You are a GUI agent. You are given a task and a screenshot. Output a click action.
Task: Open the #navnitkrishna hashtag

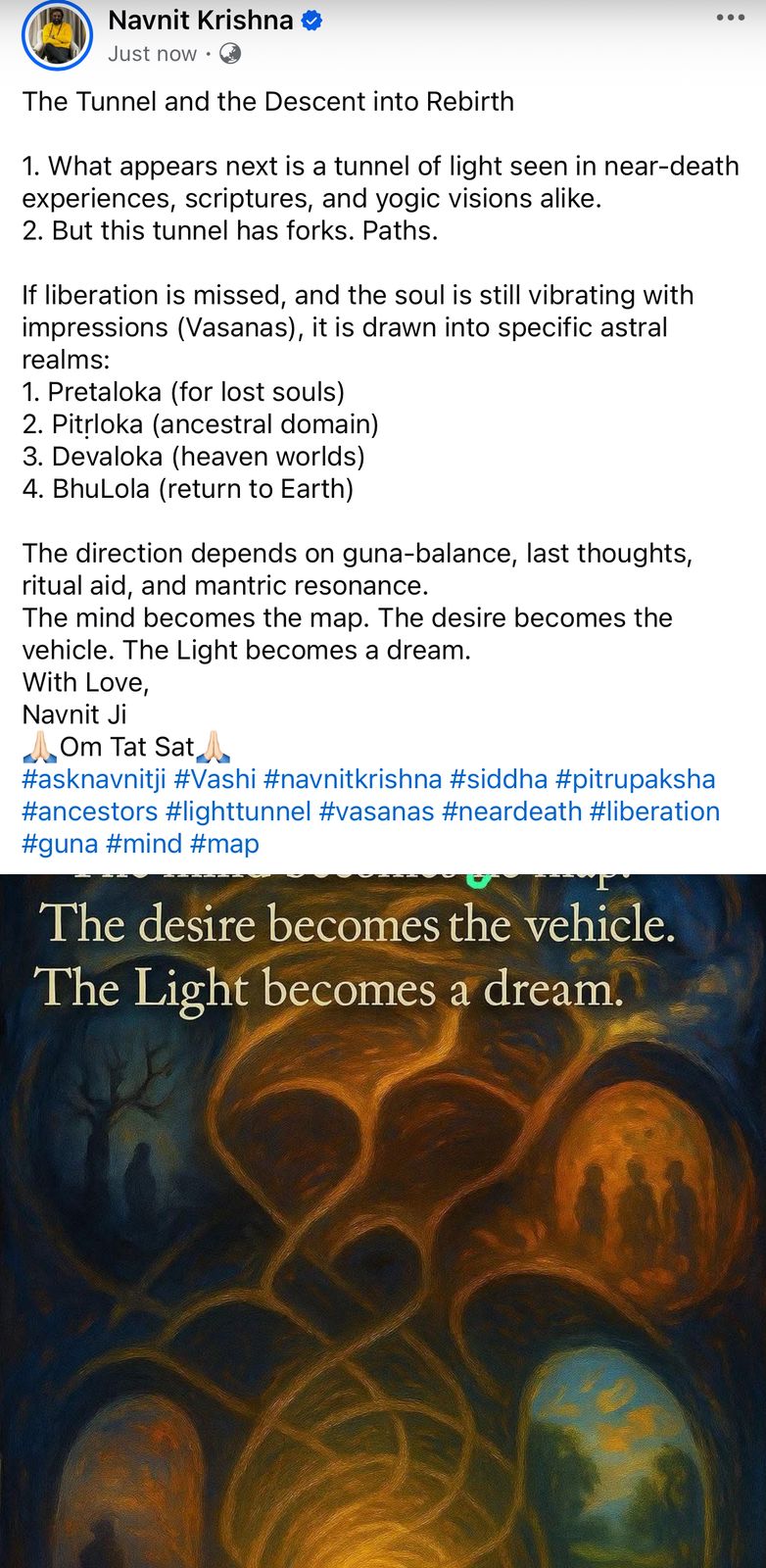point(353,779)
